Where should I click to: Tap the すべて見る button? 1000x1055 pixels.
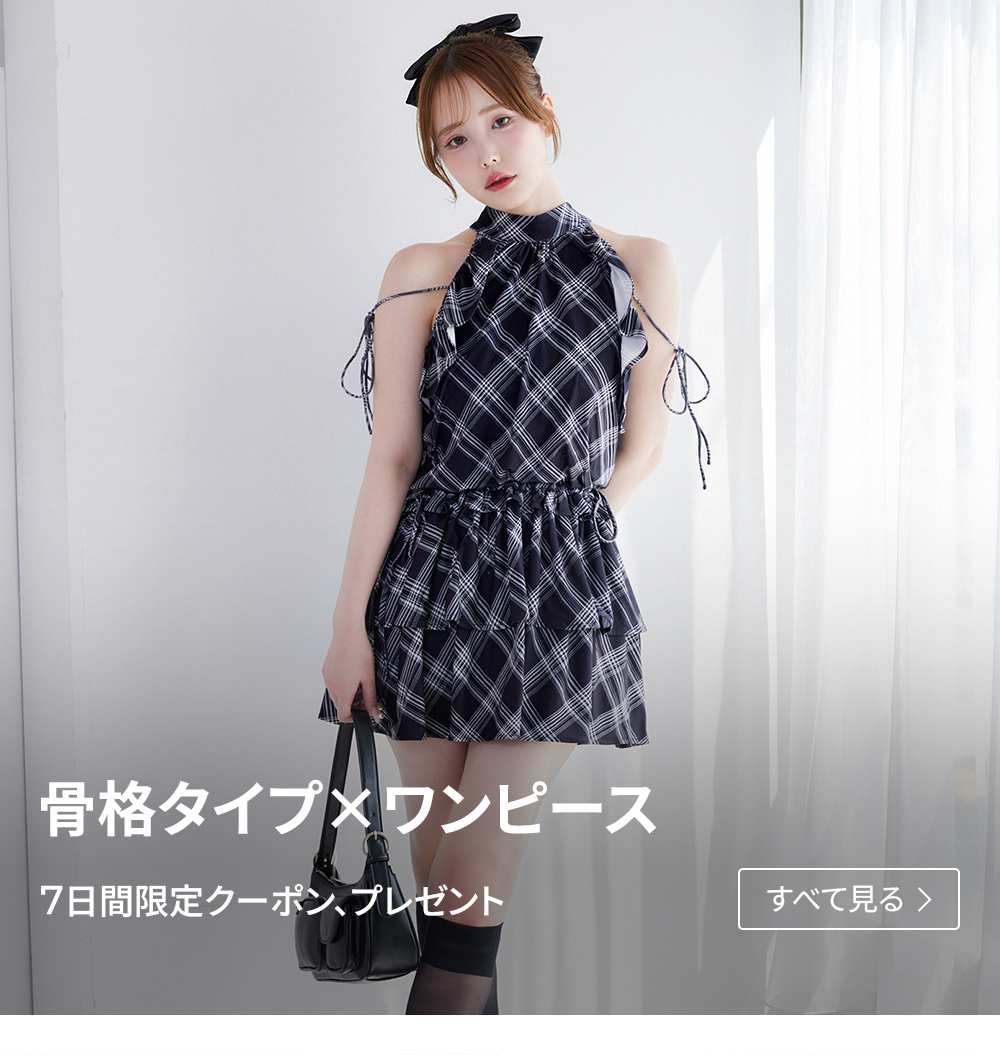(x=848, y=899)
